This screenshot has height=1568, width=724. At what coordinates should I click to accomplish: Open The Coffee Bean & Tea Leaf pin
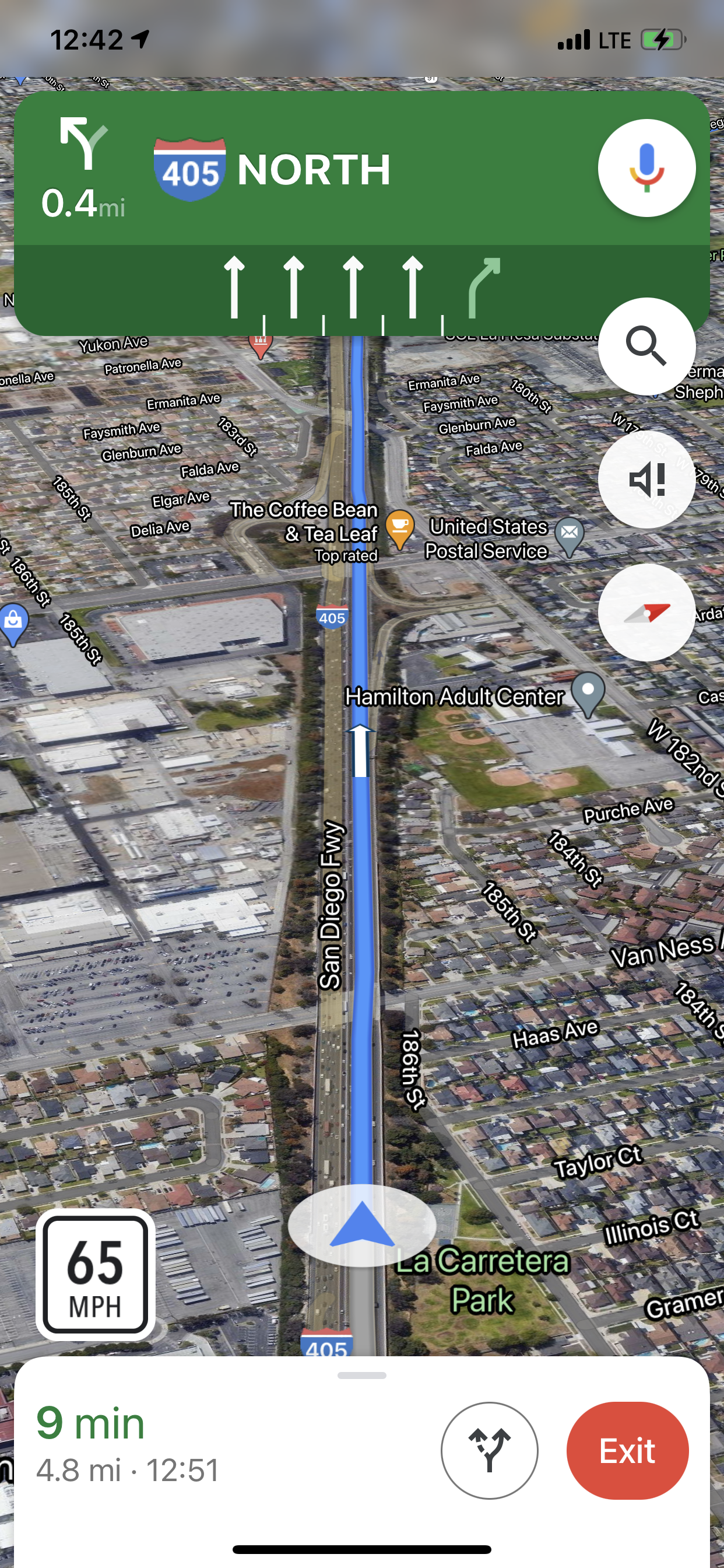(x=400, y=528)
